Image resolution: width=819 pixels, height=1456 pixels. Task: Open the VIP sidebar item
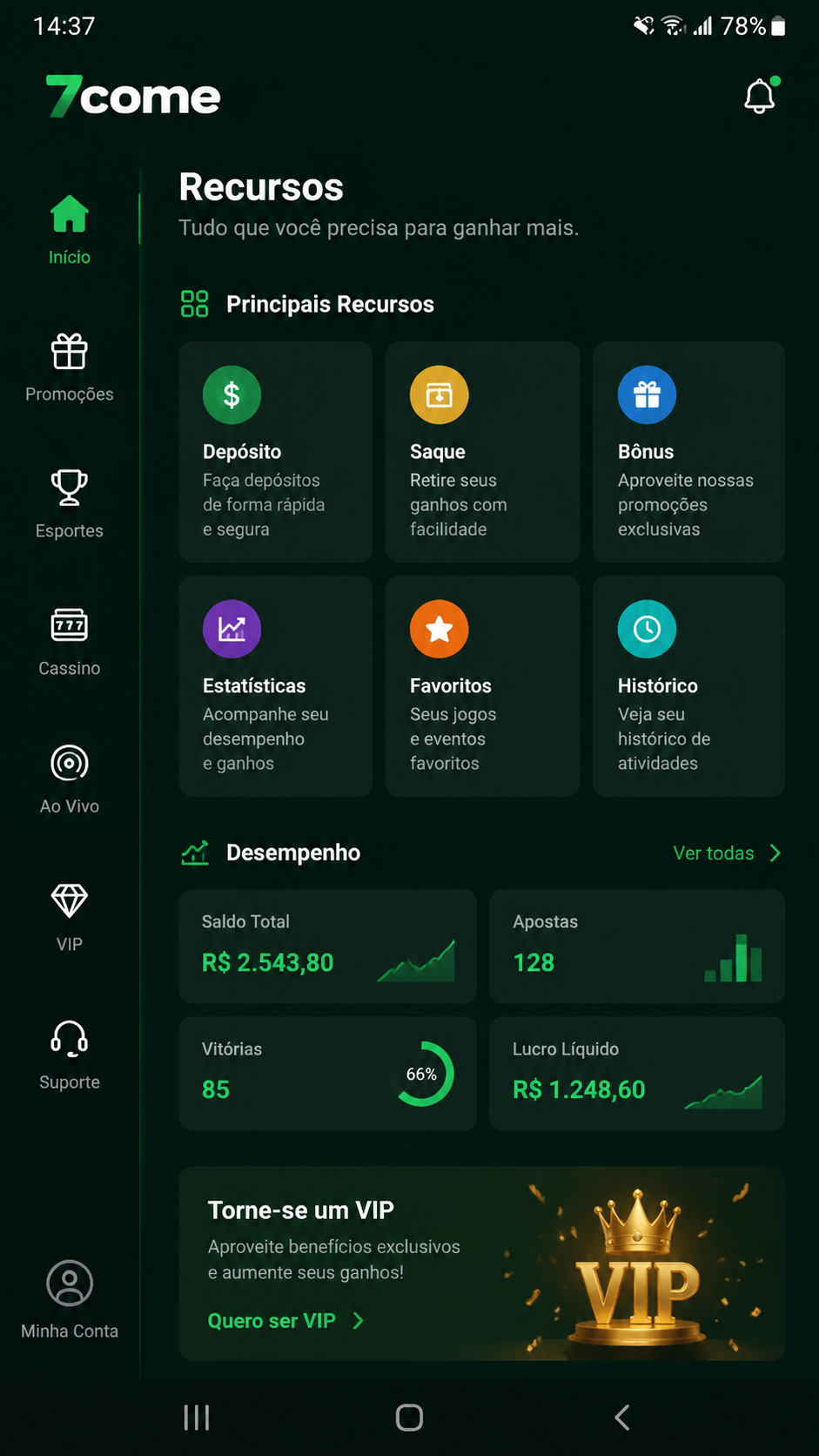(70, 918)
